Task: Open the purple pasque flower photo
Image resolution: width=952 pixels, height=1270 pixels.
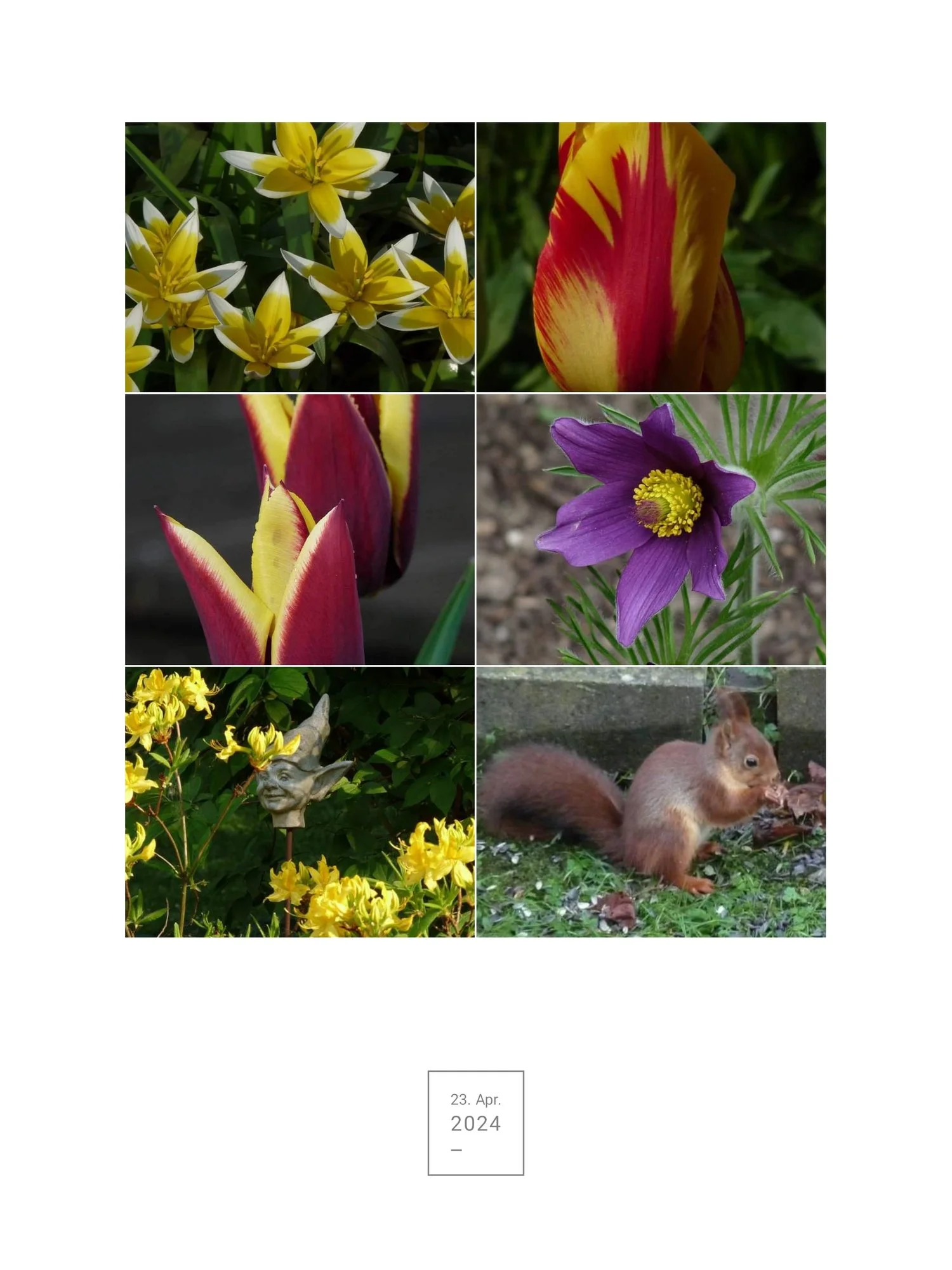Action: tap(651, 529)
